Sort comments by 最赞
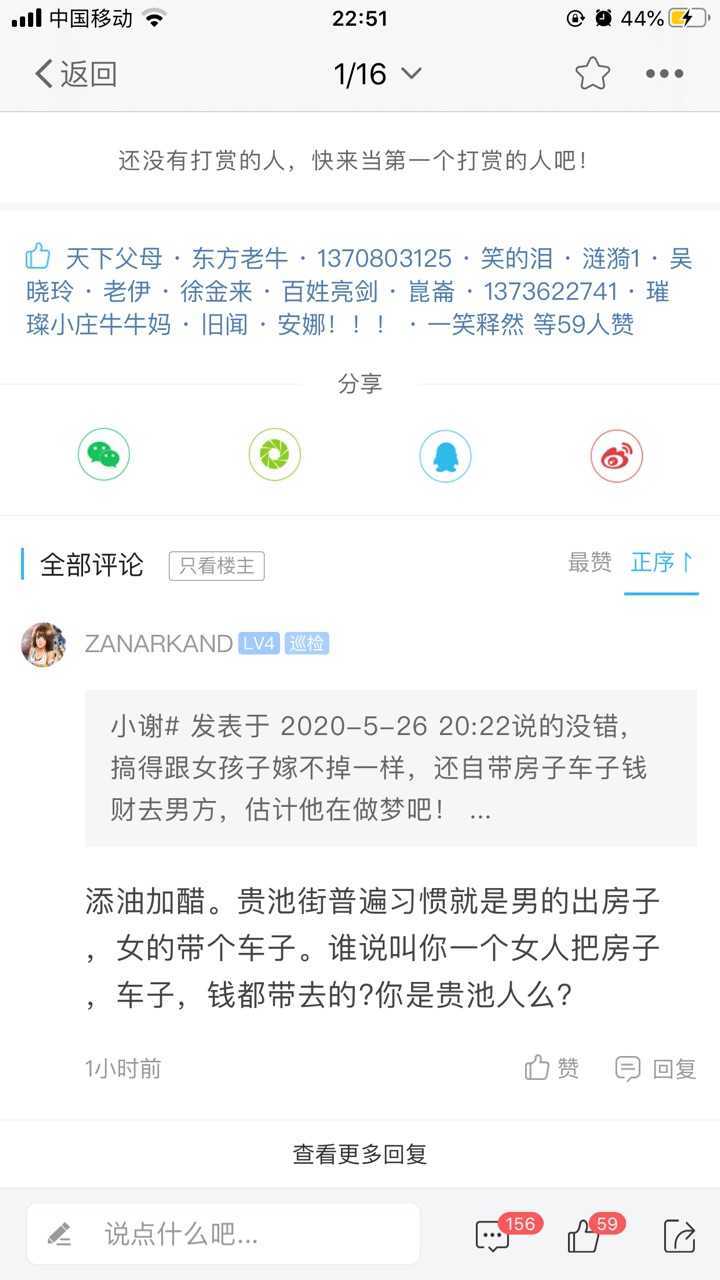 tap(590, 563)
